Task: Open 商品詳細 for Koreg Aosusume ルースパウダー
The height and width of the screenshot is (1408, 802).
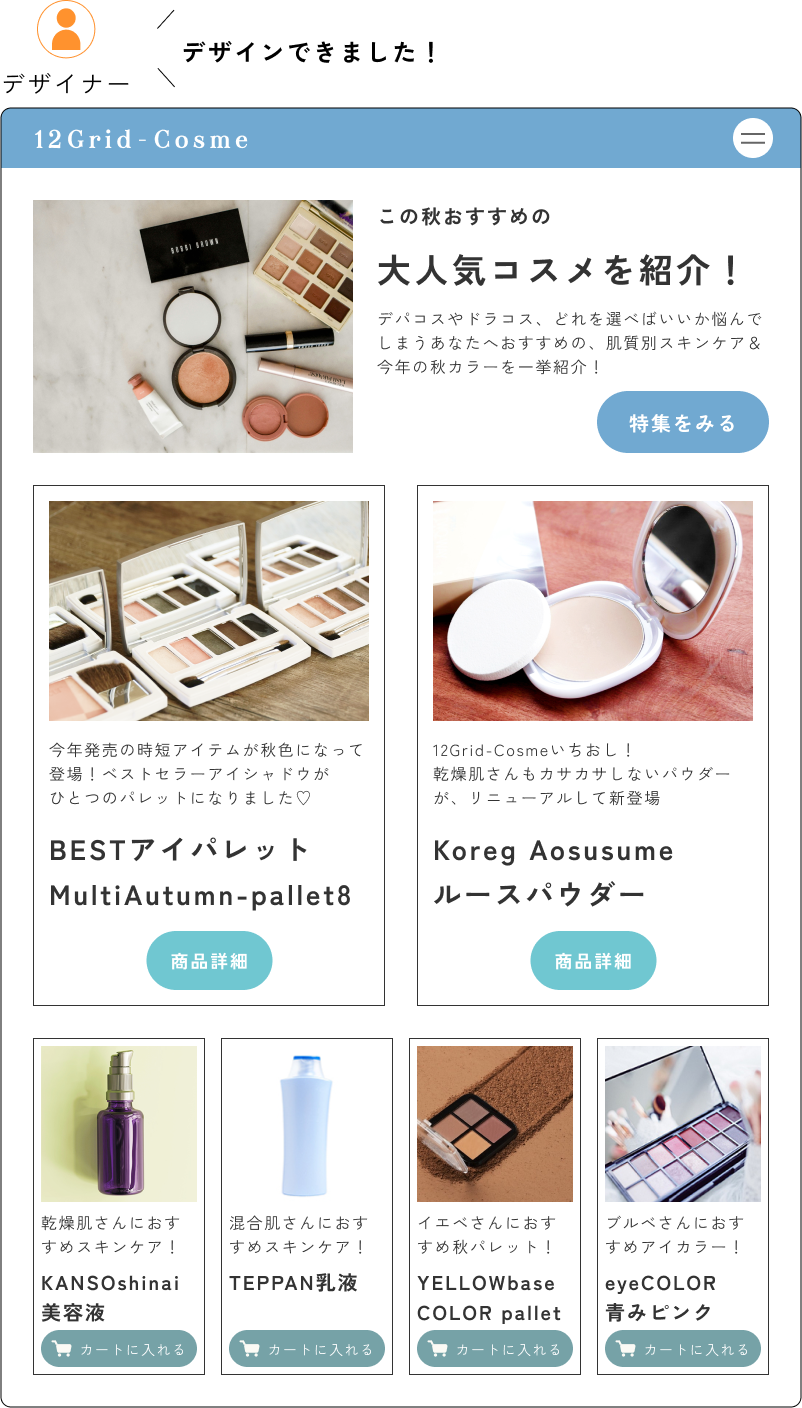Action: click(x=593, y=960)
